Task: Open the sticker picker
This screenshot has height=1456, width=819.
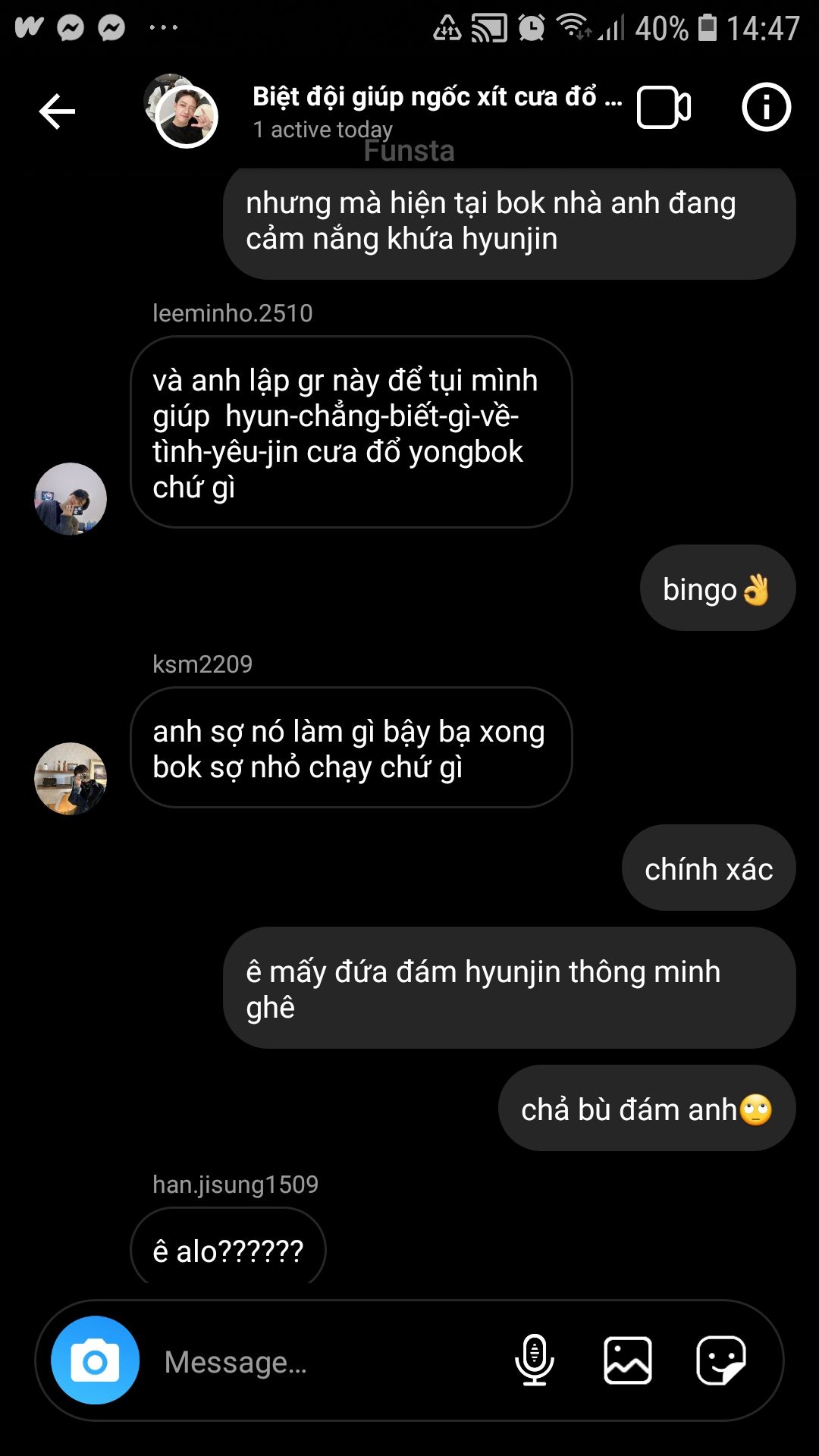Action: click(721, 1360)
